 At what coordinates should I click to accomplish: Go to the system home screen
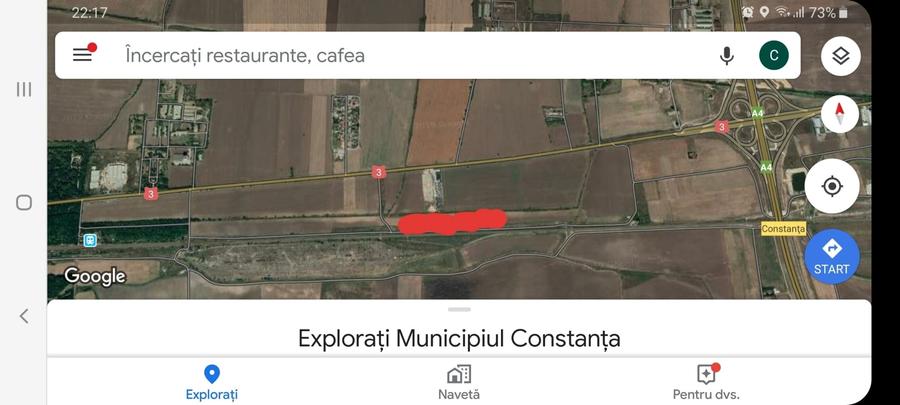pos(24,203)
